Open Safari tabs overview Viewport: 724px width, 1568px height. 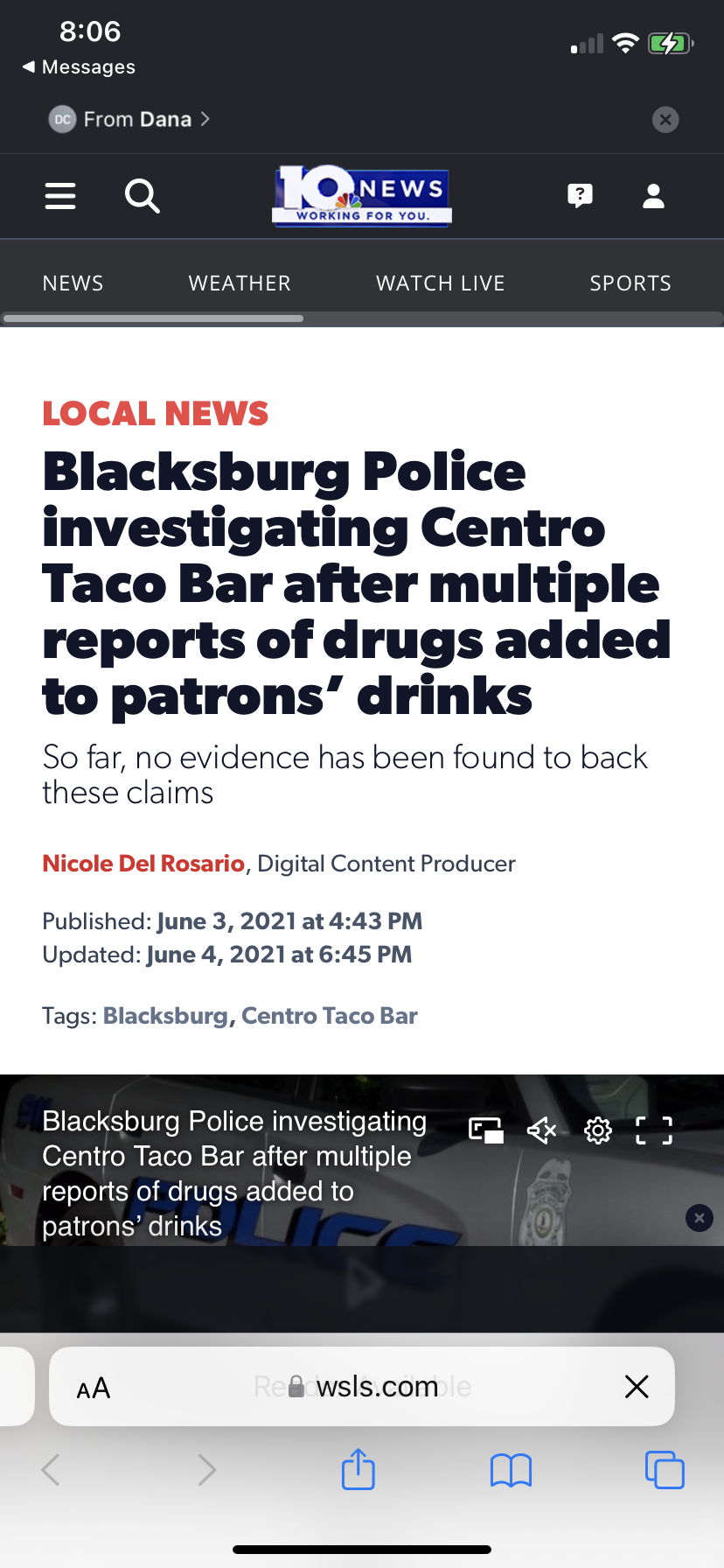[x=665, y=1469]
